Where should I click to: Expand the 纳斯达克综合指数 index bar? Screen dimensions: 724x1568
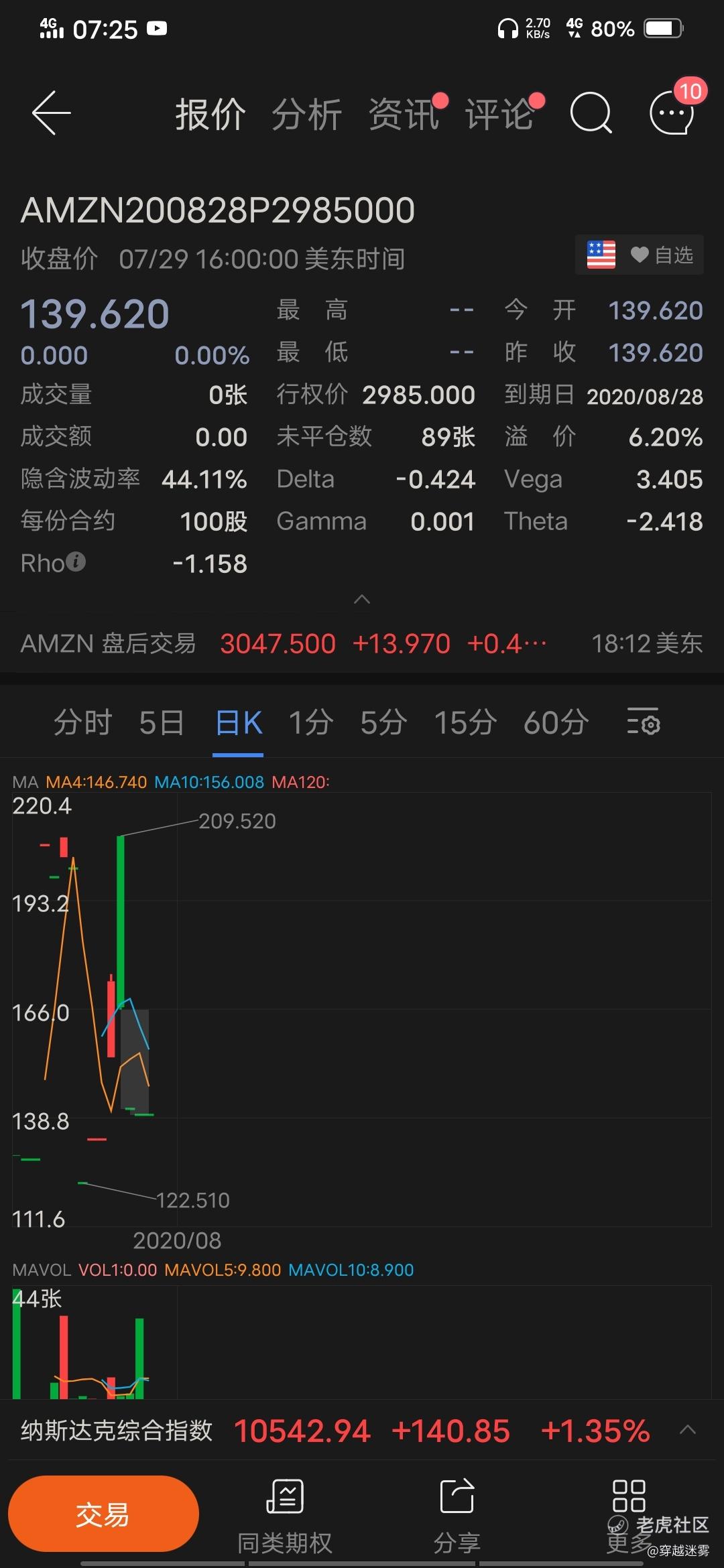[x=688, y=1430]
